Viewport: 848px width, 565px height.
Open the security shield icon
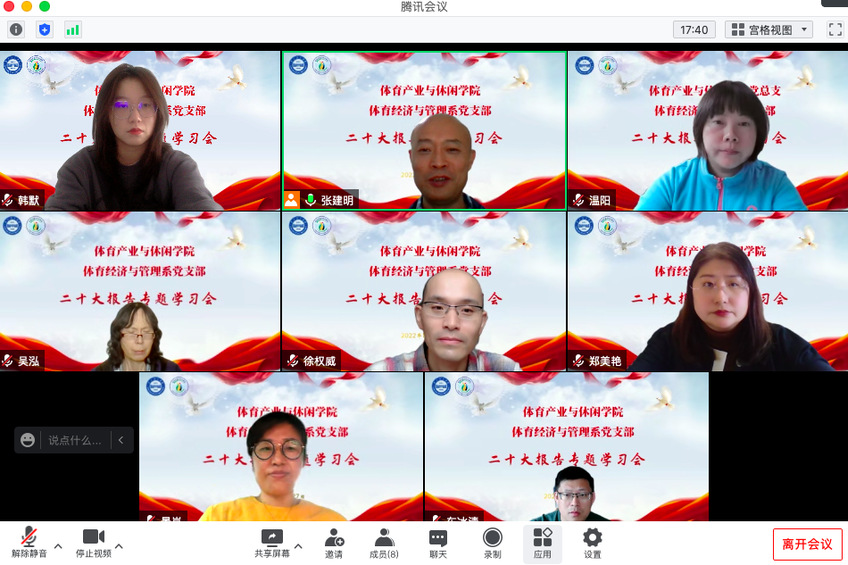44,30
